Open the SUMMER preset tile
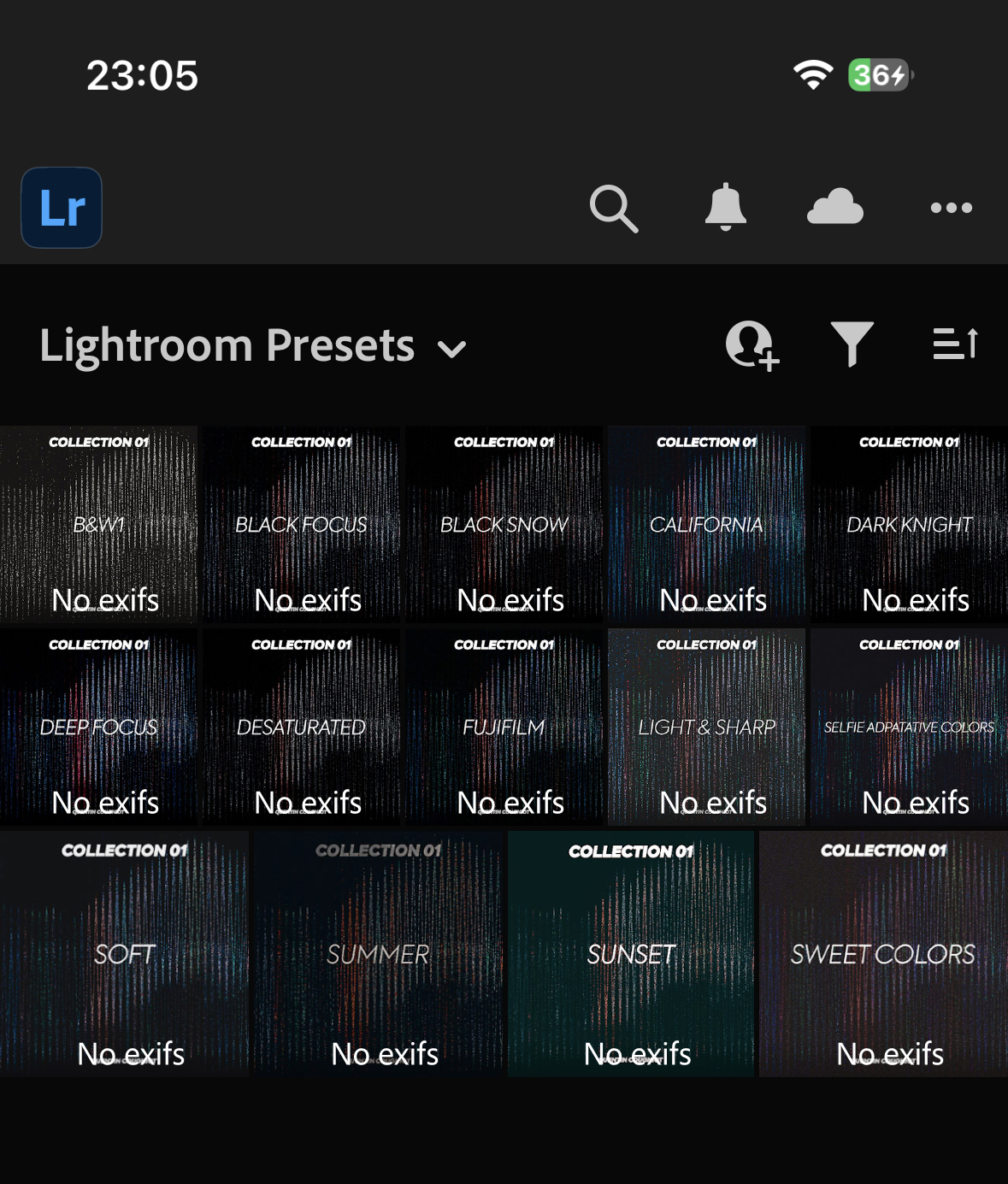Screen dimensions: 1008x1184 click(378, 953)
